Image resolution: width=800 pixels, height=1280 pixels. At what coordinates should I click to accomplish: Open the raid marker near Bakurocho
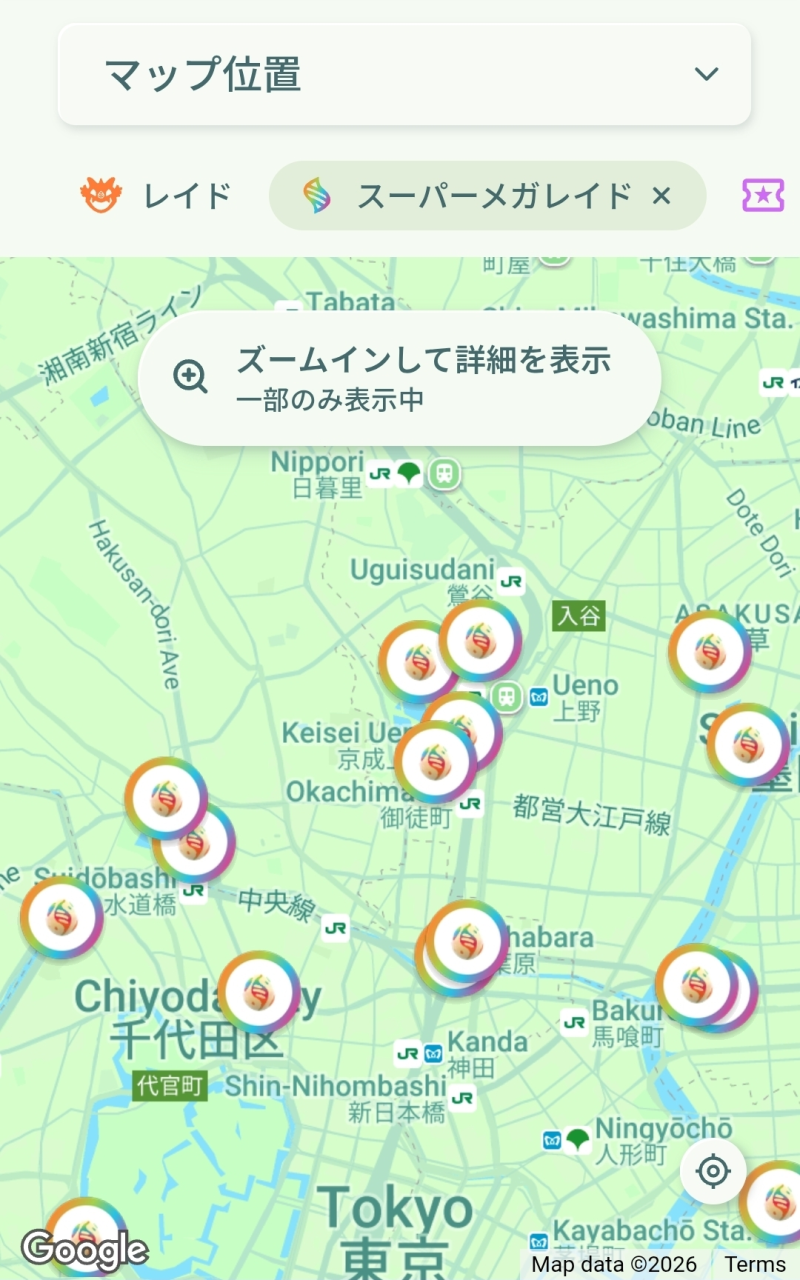pyautogui.click(x=696, y=984)
